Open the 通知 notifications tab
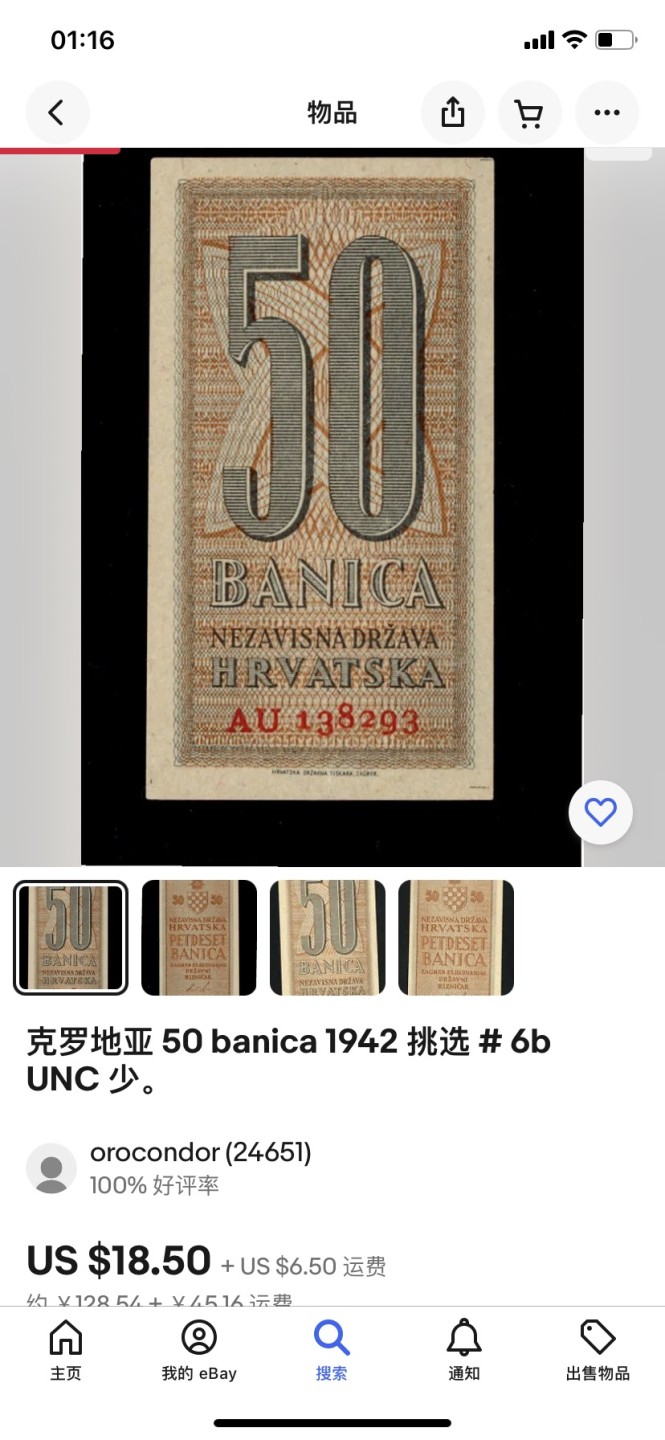This screenshot has width=665, height=1440. click(464, 1350)
